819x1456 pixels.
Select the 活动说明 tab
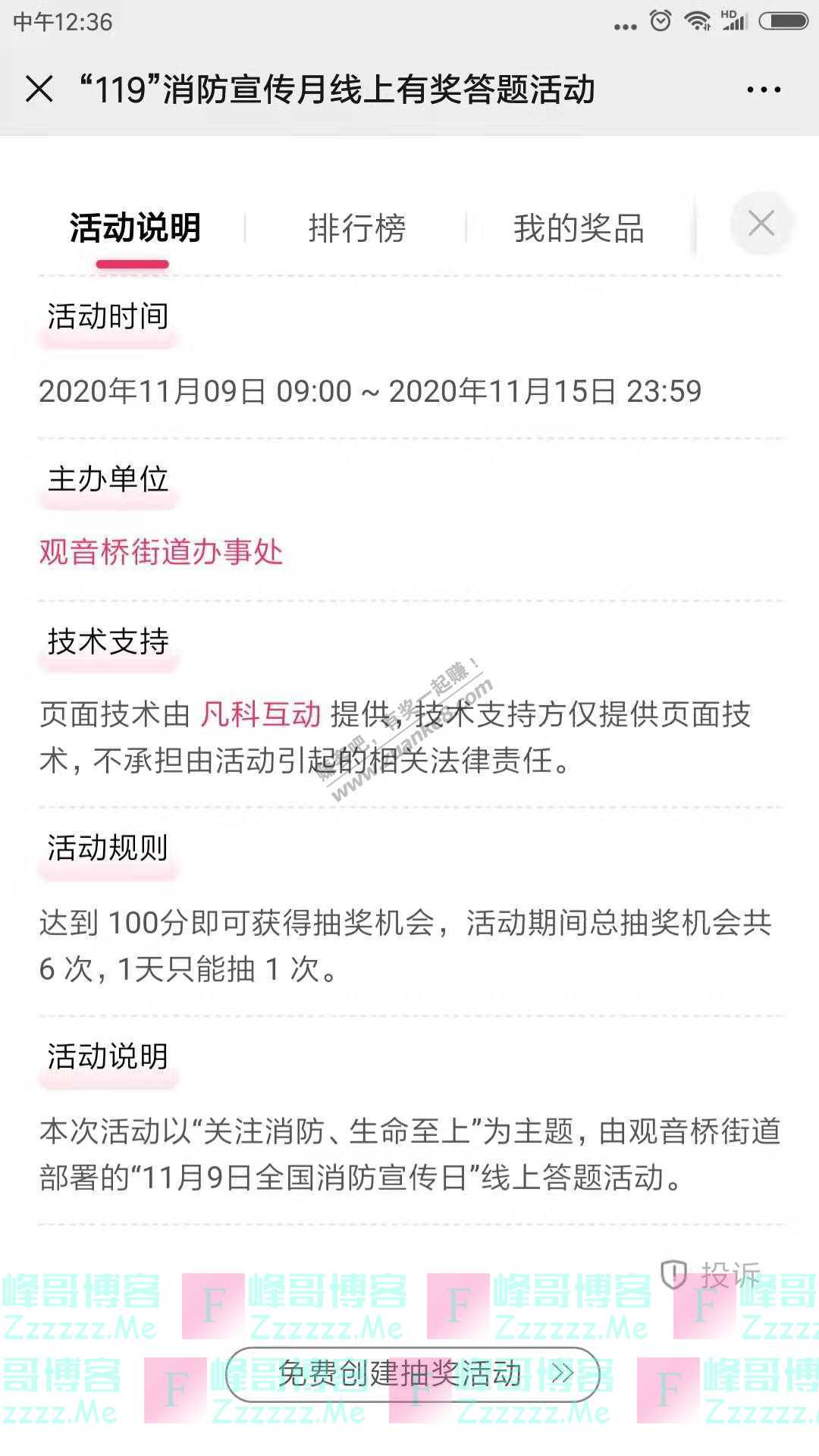coord(135,228)
